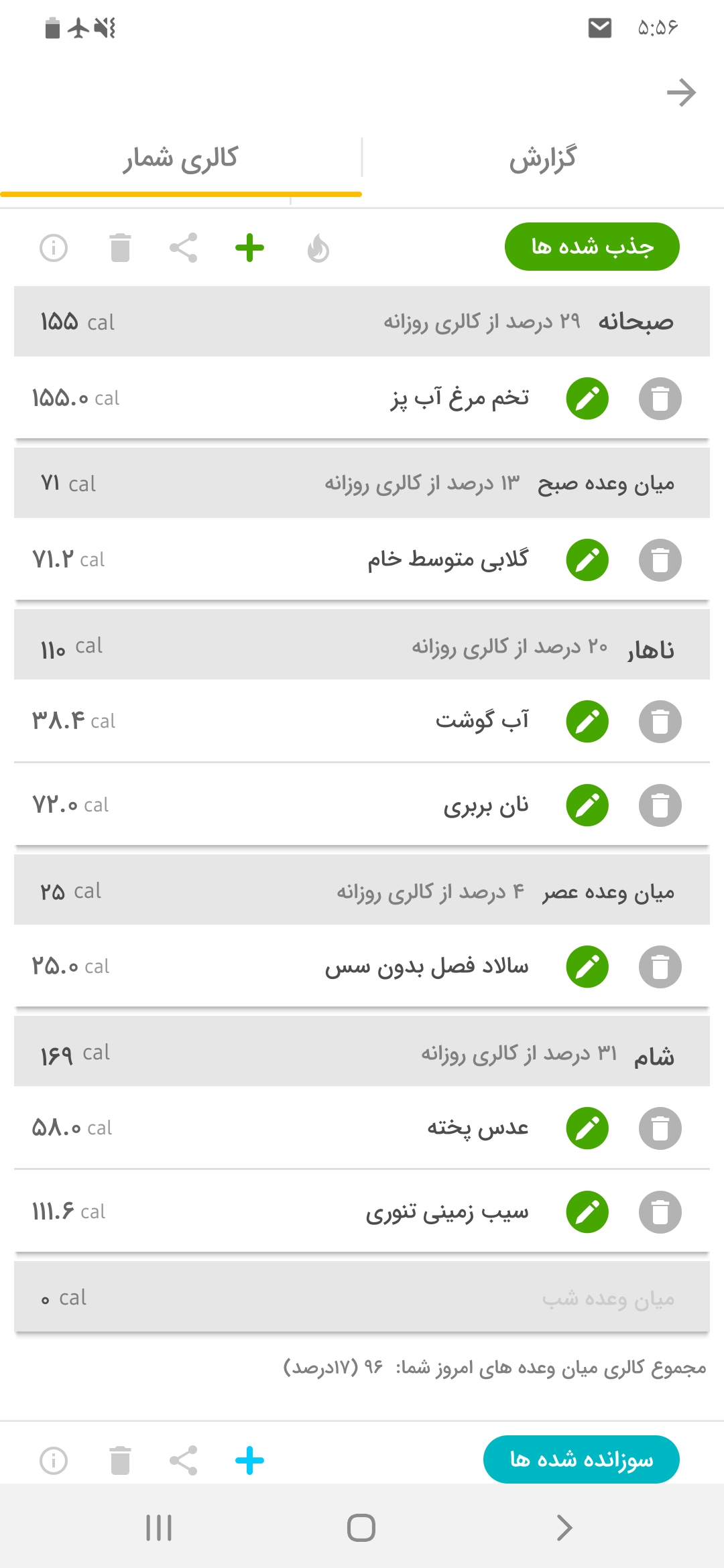Go to the home screen

361,1528
